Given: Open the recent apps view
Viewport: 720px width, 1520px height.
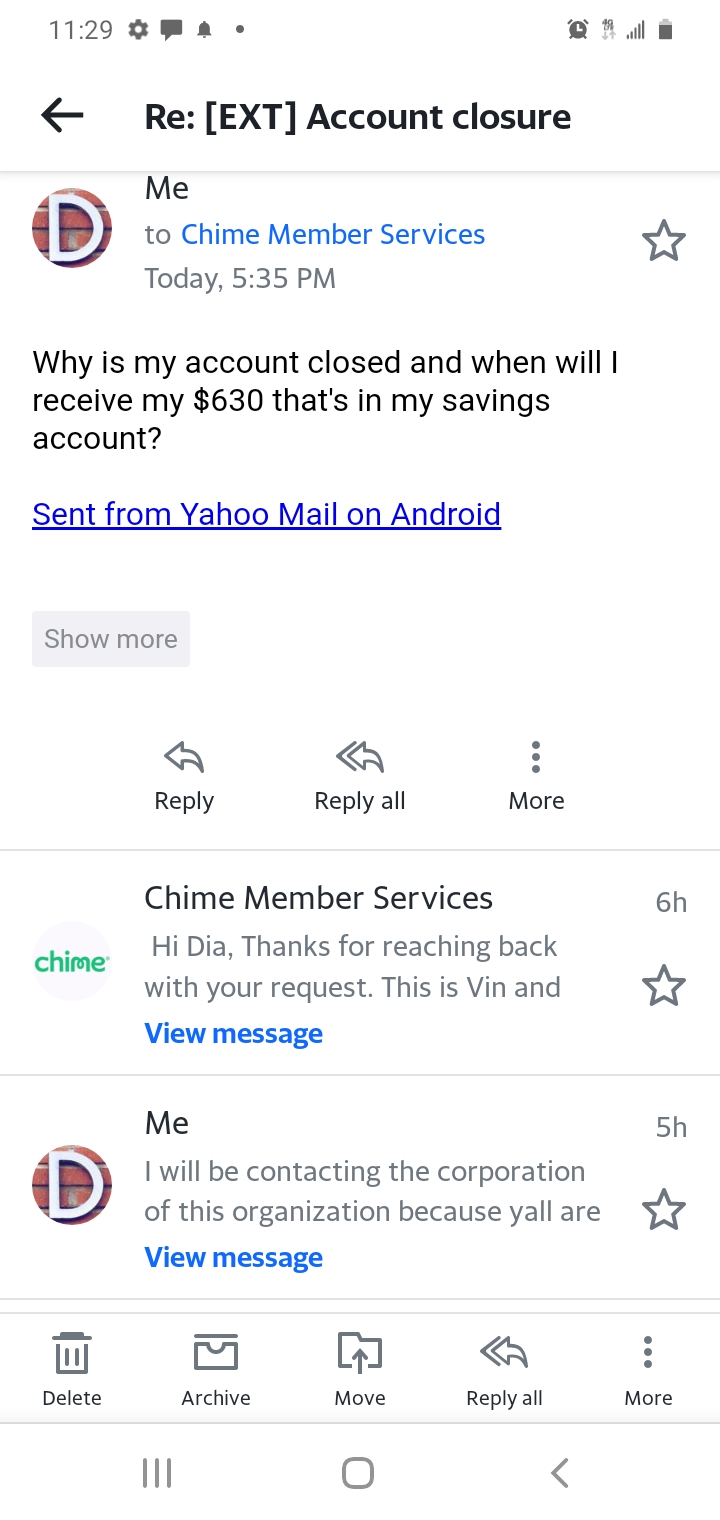Looking at the screenshot, I should [157, 1472].
